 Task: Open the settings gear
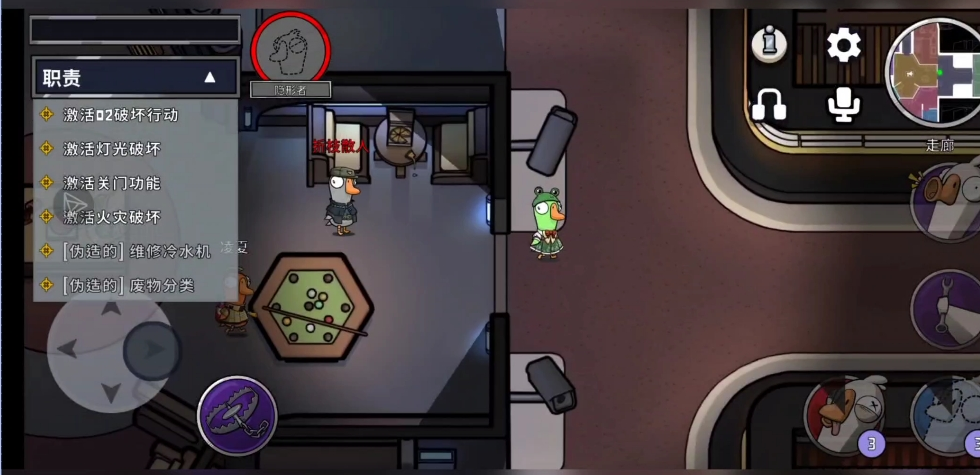point(843,45)
